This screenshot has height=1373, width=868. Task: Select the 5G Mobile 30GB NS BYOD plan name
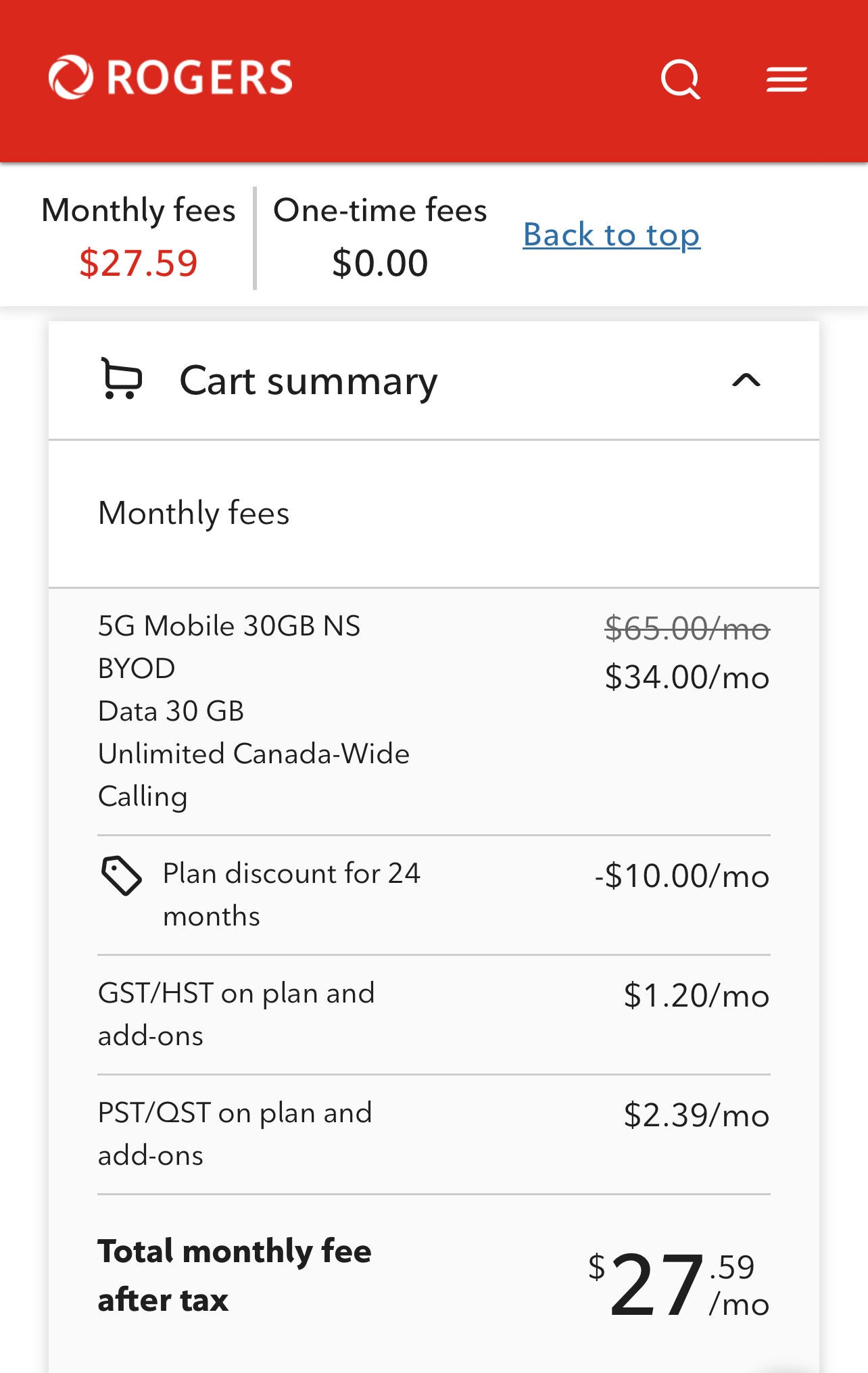click(x=230, y=625)
